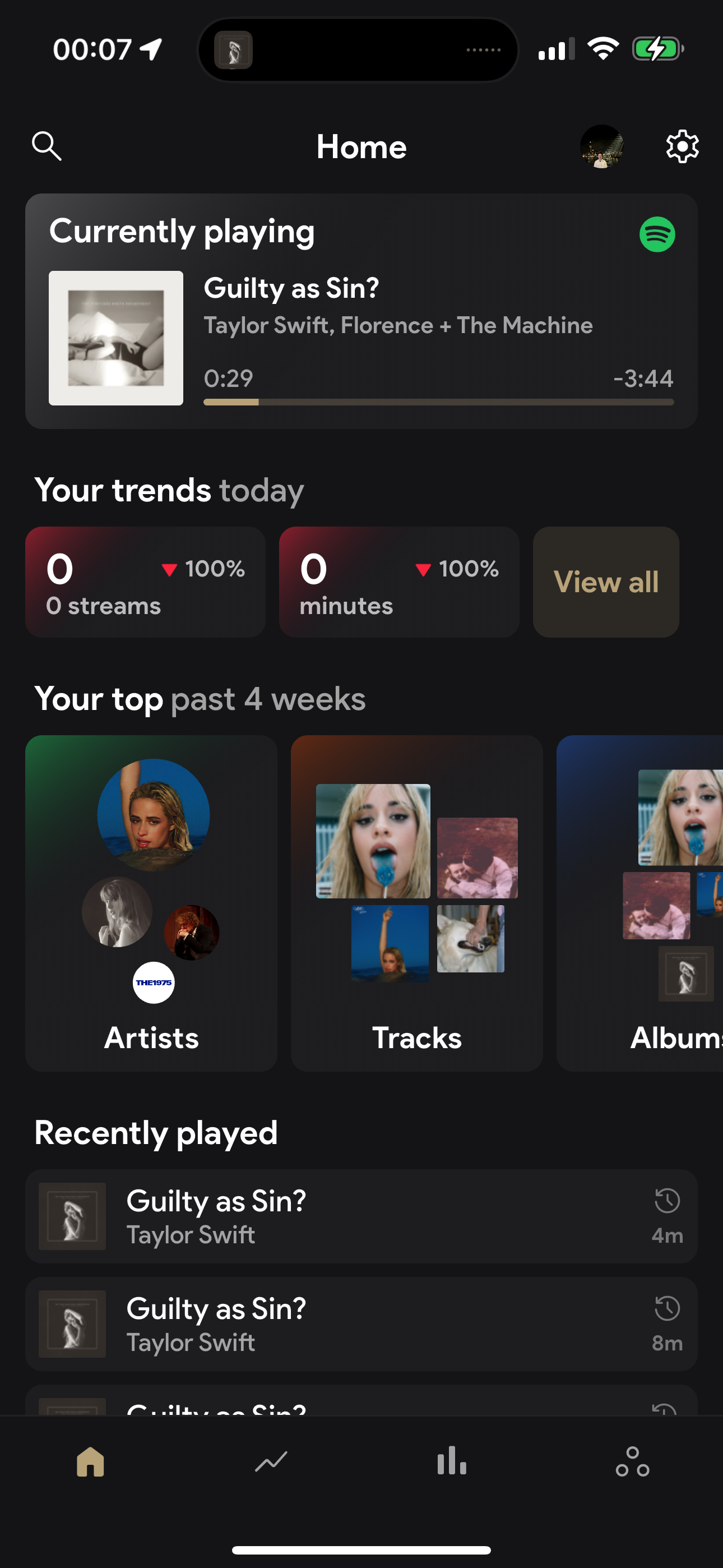Open Guilty as Sin? played 4m ago

coord(361,1216)
